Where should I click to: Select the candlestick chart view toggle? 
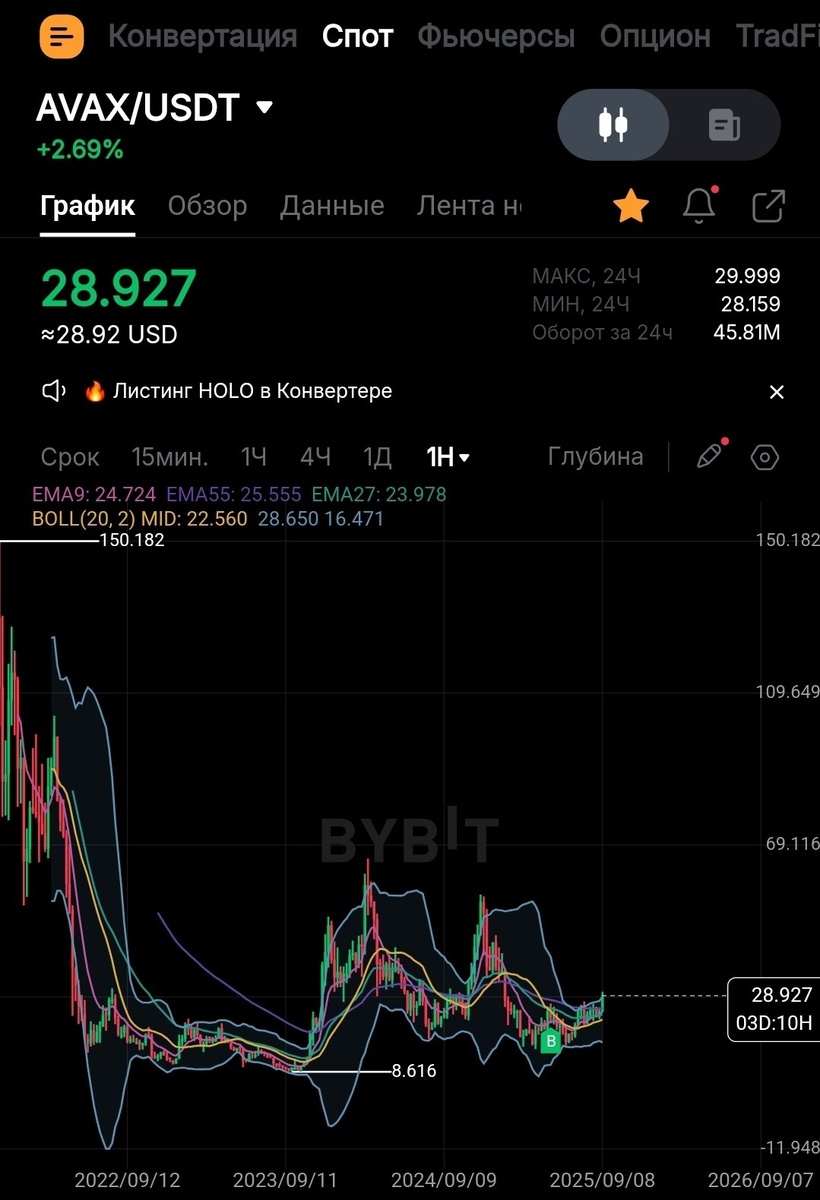613,125
